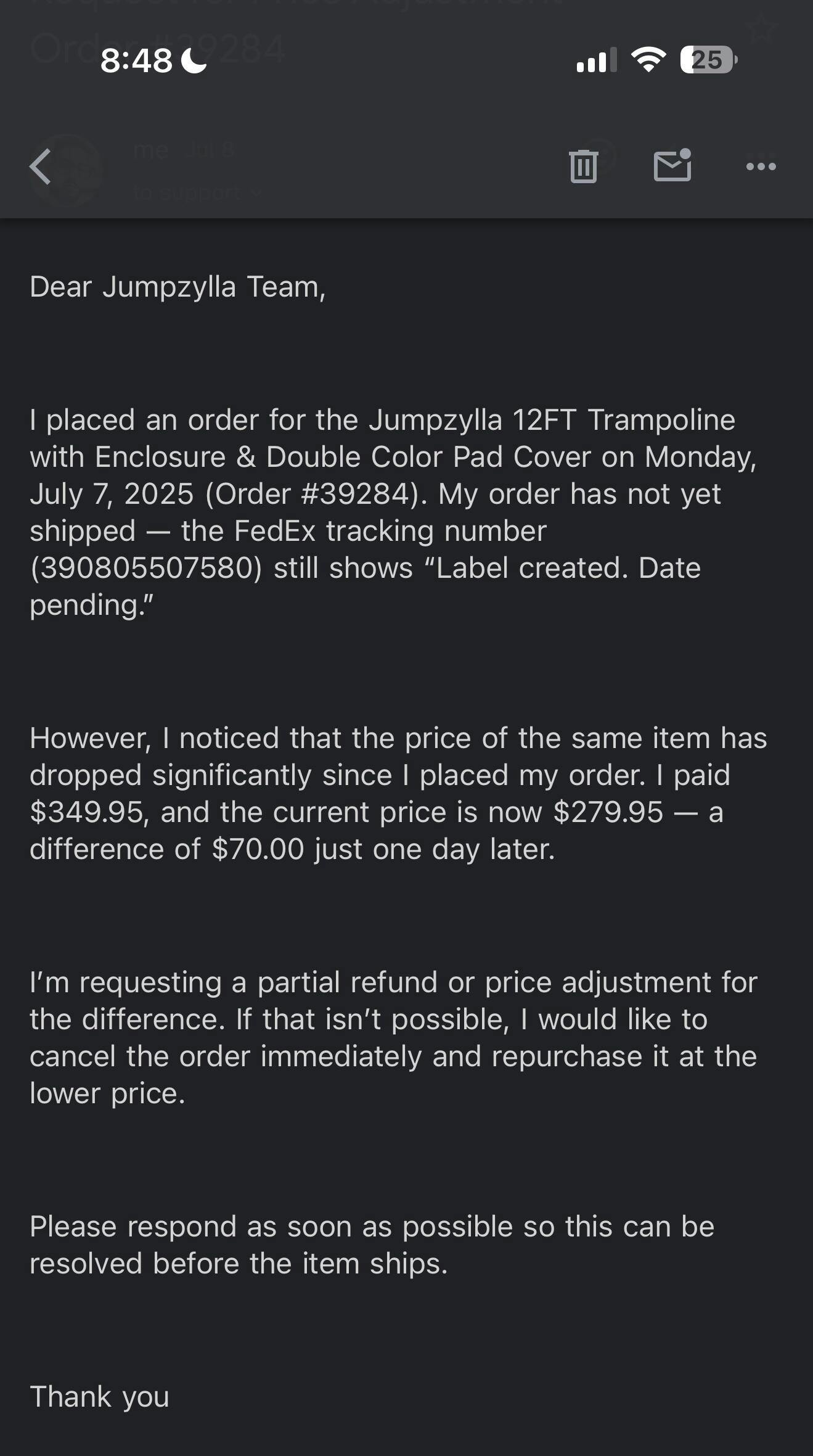Delete this email with the trash icon
The height and width of the screenshot is (1456, 813).
[x=583, y=167]
